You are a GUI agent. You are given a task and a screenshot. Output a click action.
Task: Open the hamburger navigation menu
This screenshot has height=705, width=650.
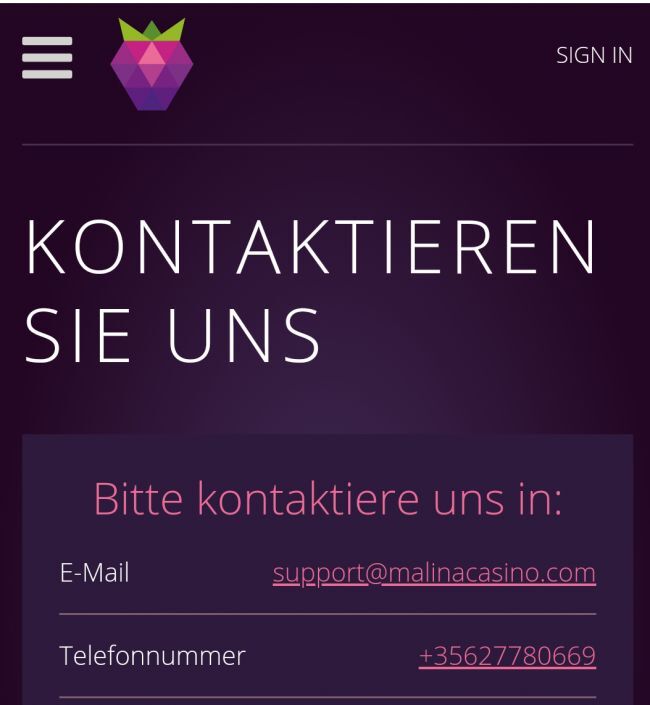(47, 58)
